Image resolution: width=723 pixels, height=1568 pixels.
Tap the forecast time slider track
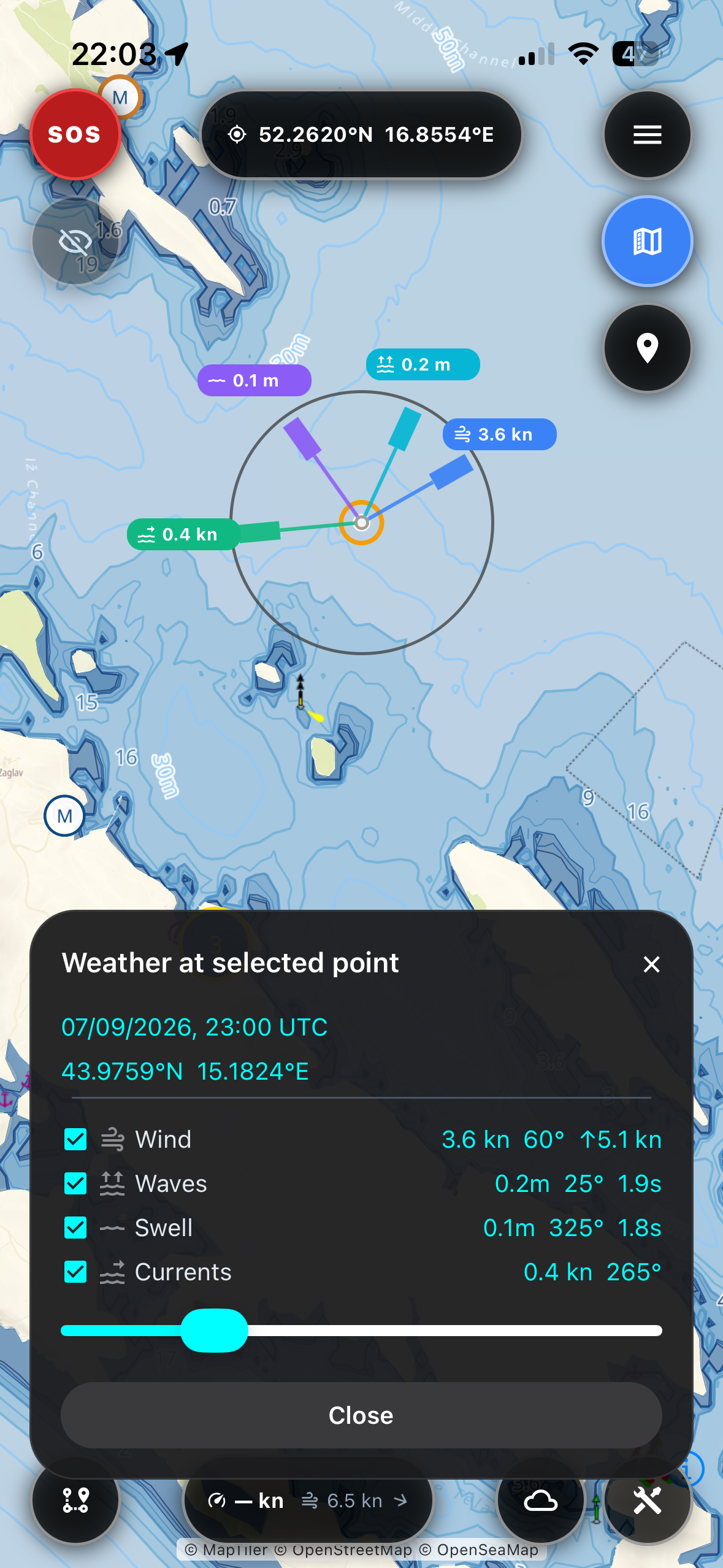[x=361, y=1331]
